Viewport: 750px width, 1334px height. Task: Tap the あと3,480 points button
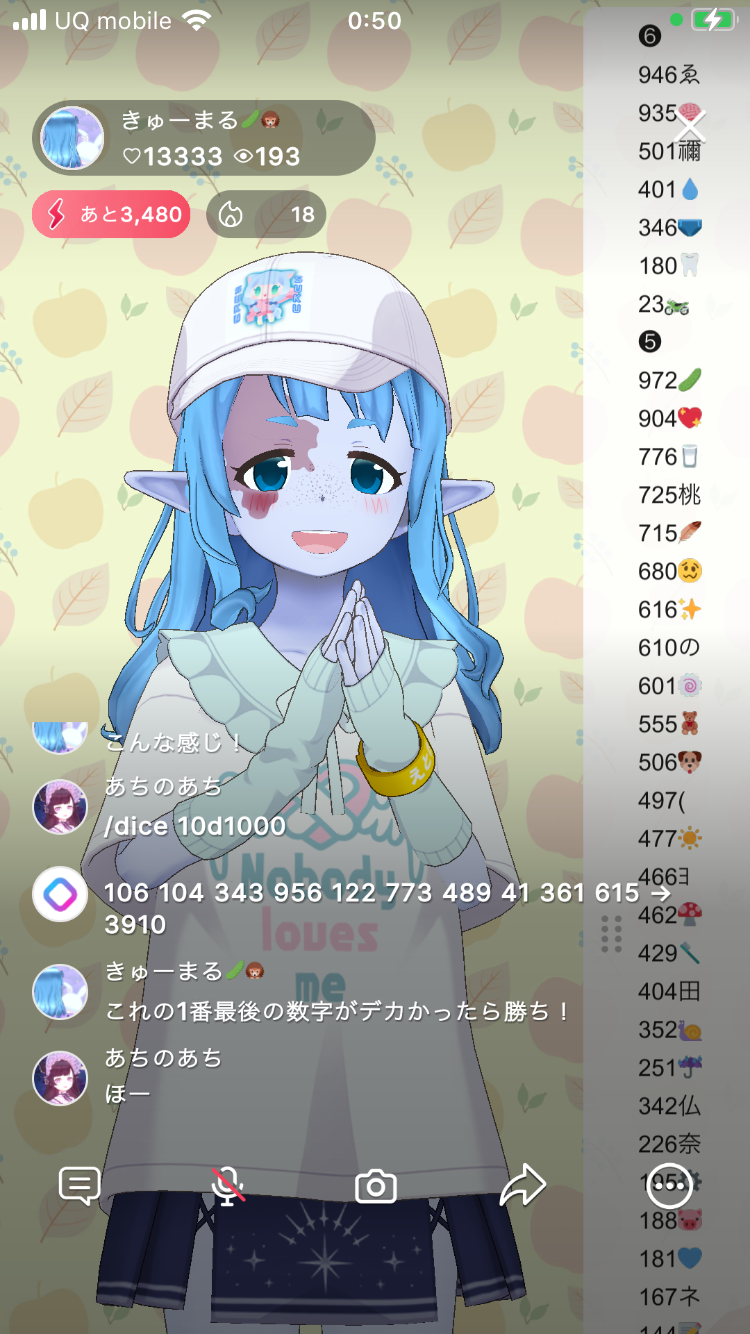coord(111,214)
